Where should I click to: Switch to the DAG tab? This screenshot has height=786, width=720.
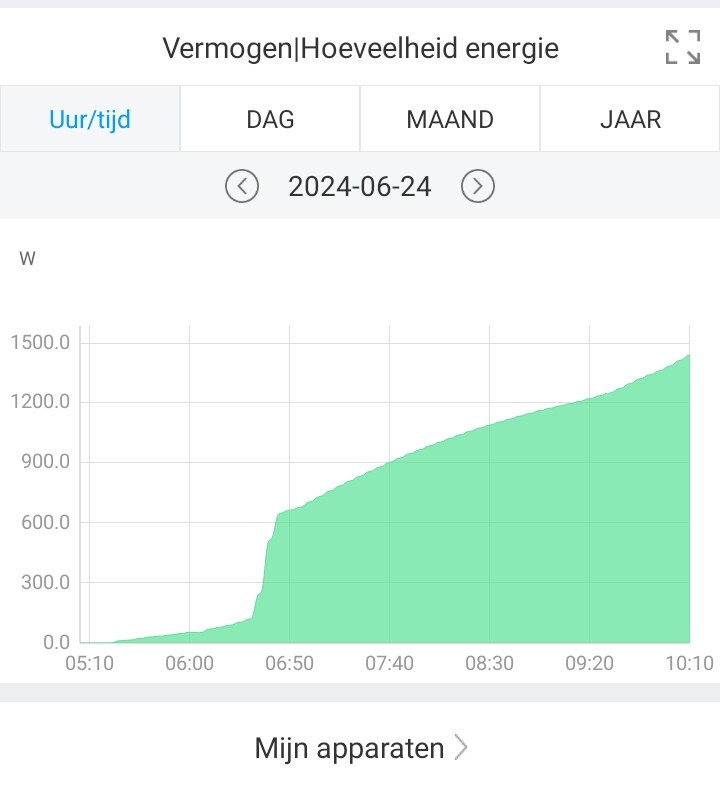click(x=270, y=119)
